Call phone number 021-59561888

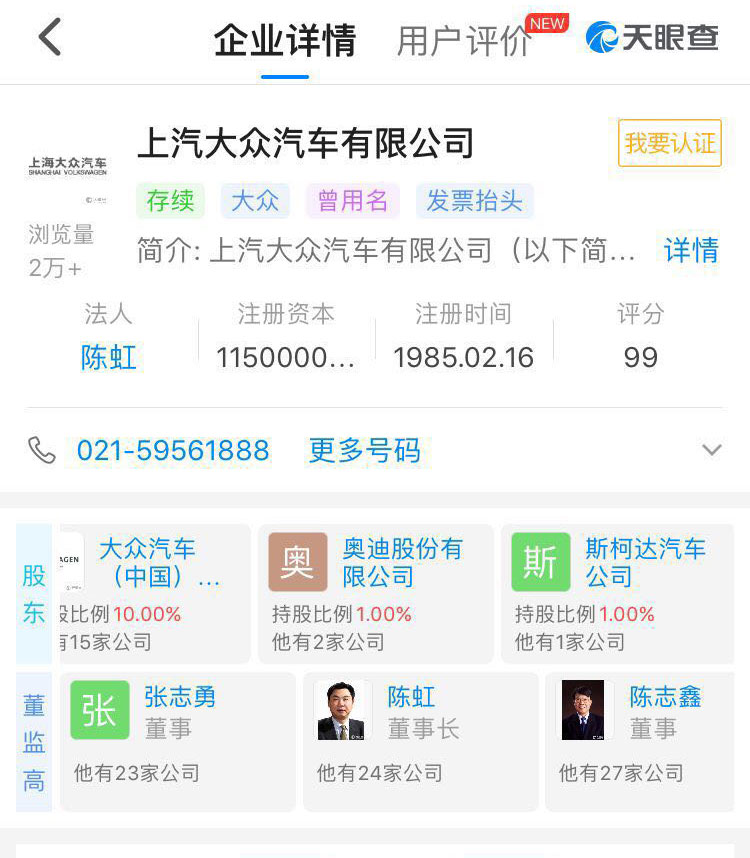[173, 451]
